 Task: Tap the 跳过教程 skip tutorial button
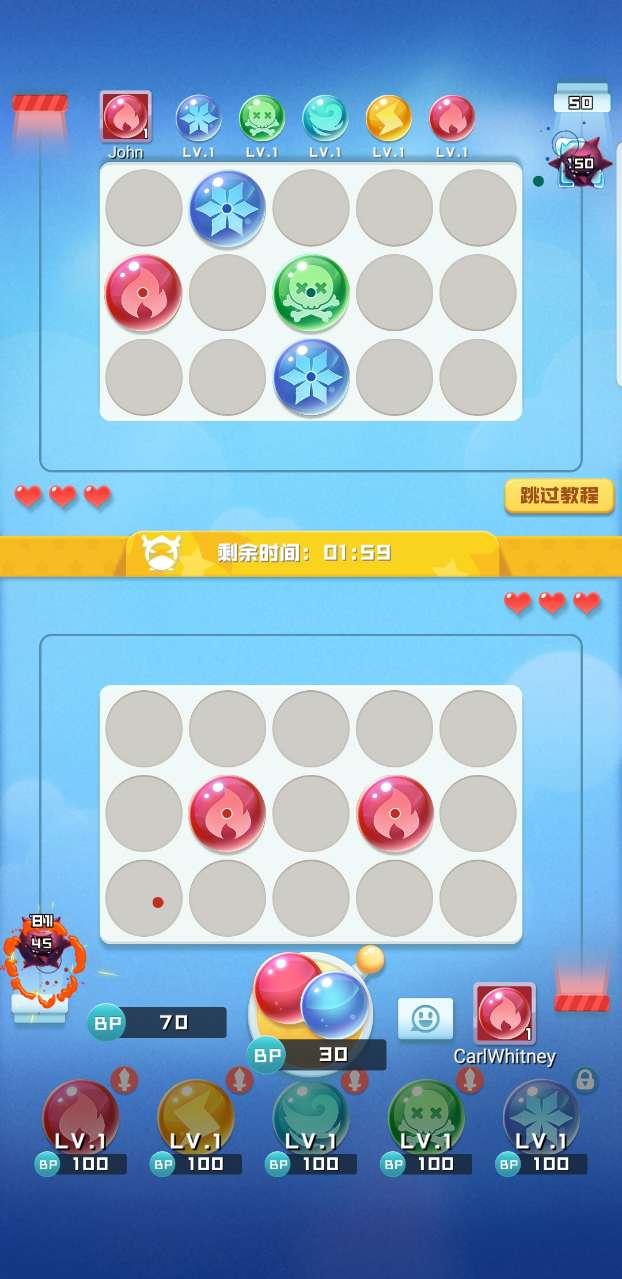coord(559,495)
